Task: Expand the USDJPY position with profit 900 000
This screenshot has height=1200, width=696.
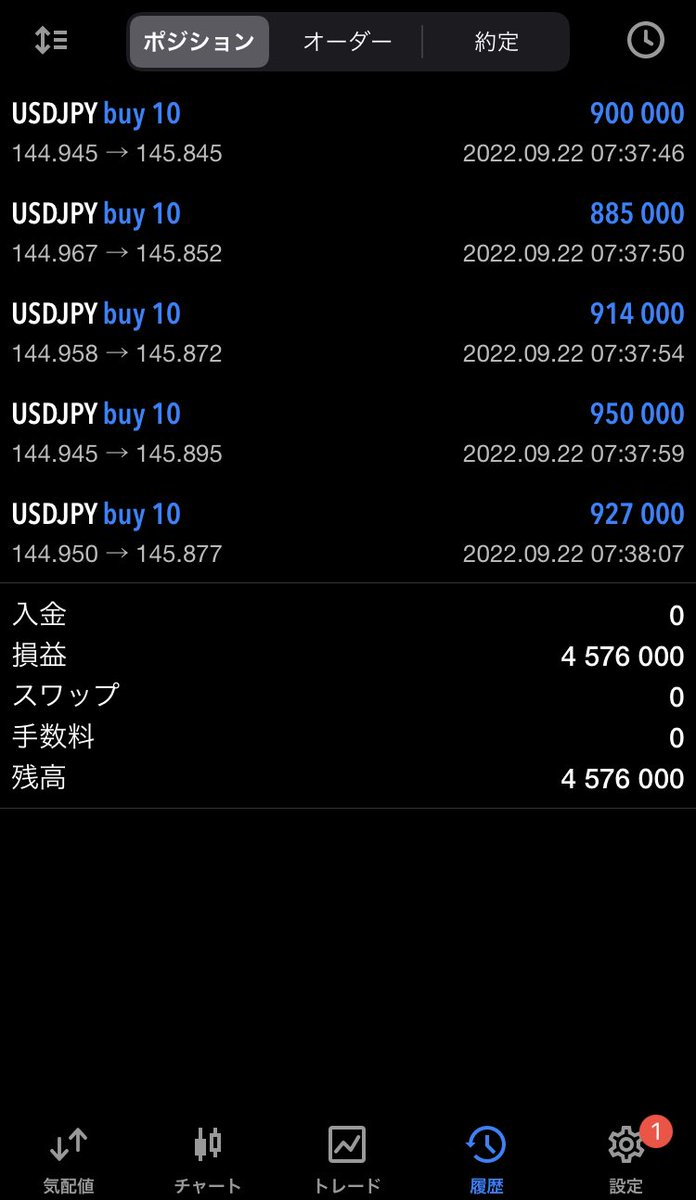Action: 348,133
